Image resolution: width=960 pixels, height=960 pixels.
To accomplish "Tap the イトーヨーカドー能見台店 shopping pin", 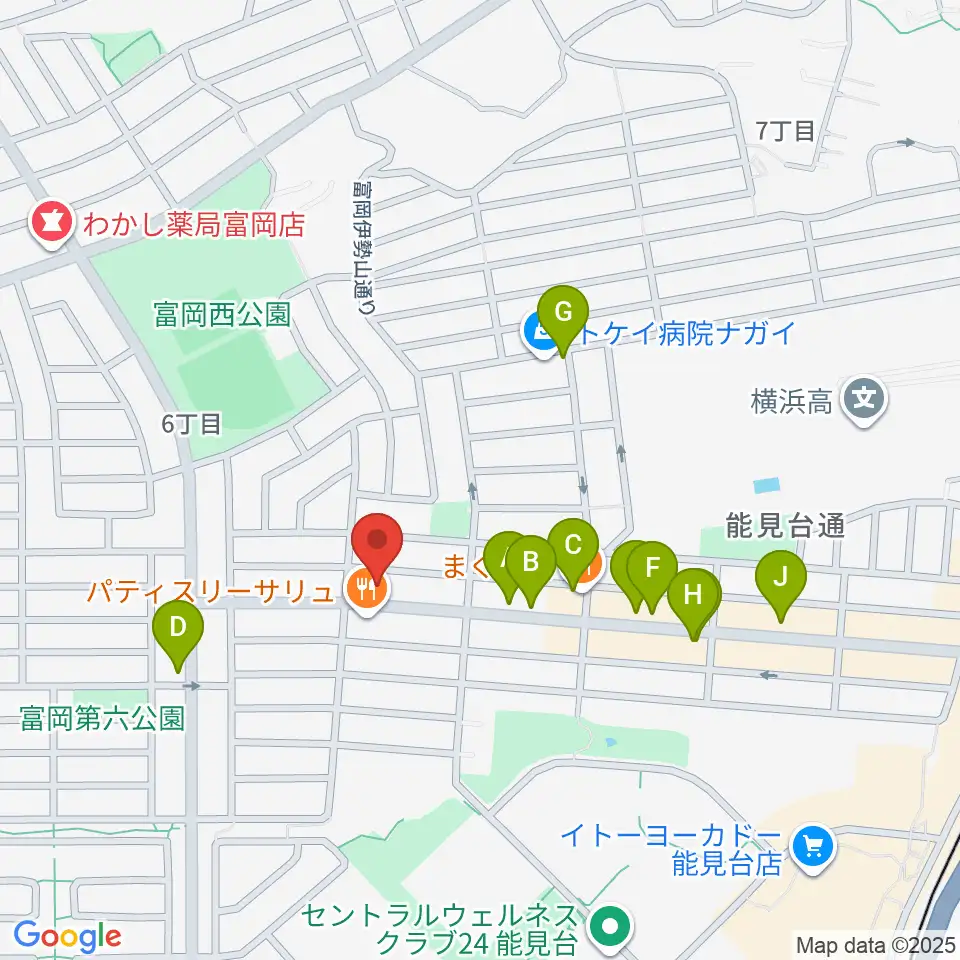I will click(814, 849).
